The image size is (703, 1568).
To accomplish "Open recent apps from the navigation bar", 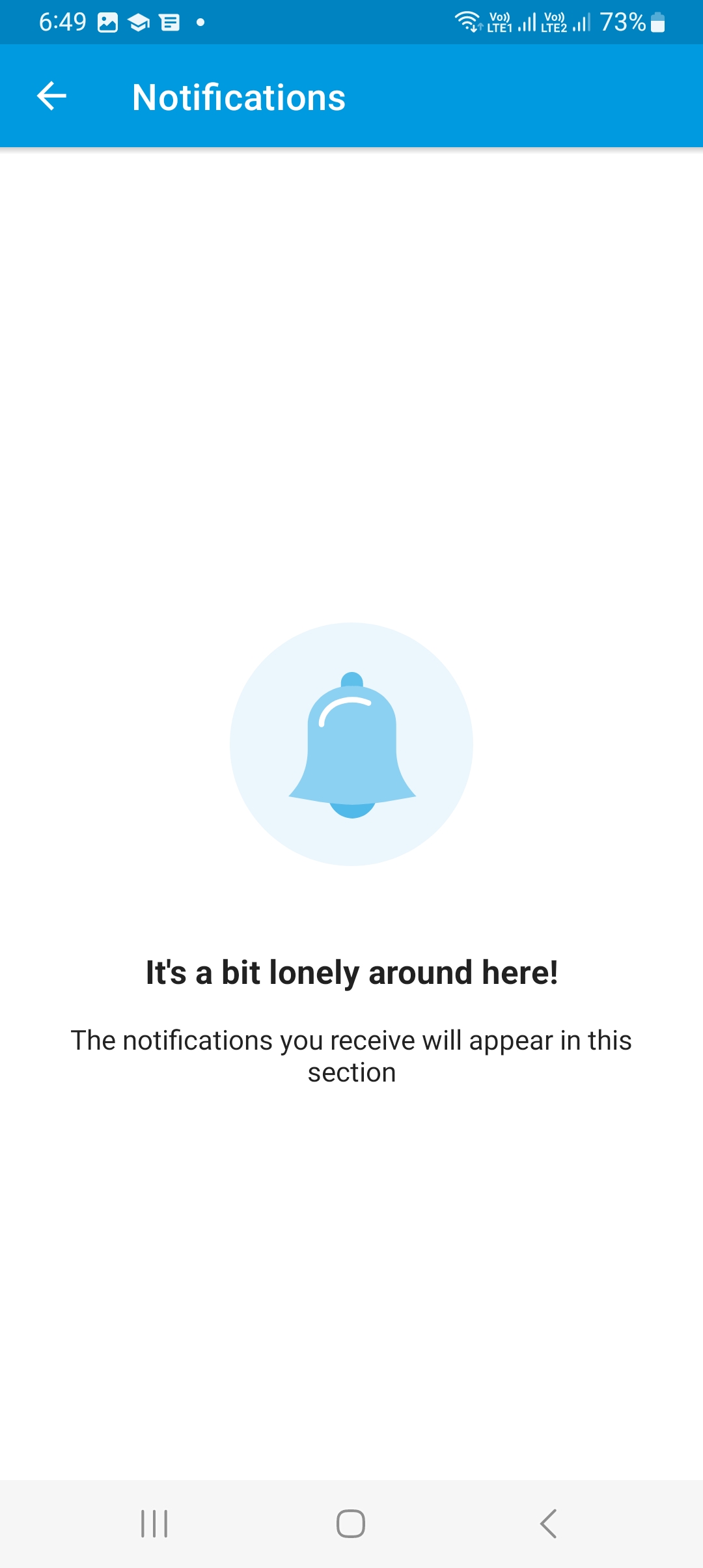I will pos(154,1524).
